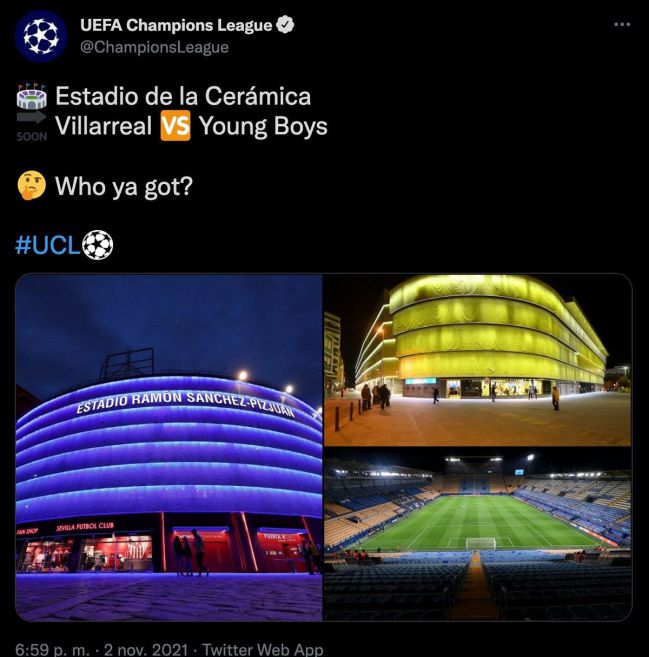The image size is (649, 657).
Task: Open the Twitter Web App source link
Action: click(259, 649)
